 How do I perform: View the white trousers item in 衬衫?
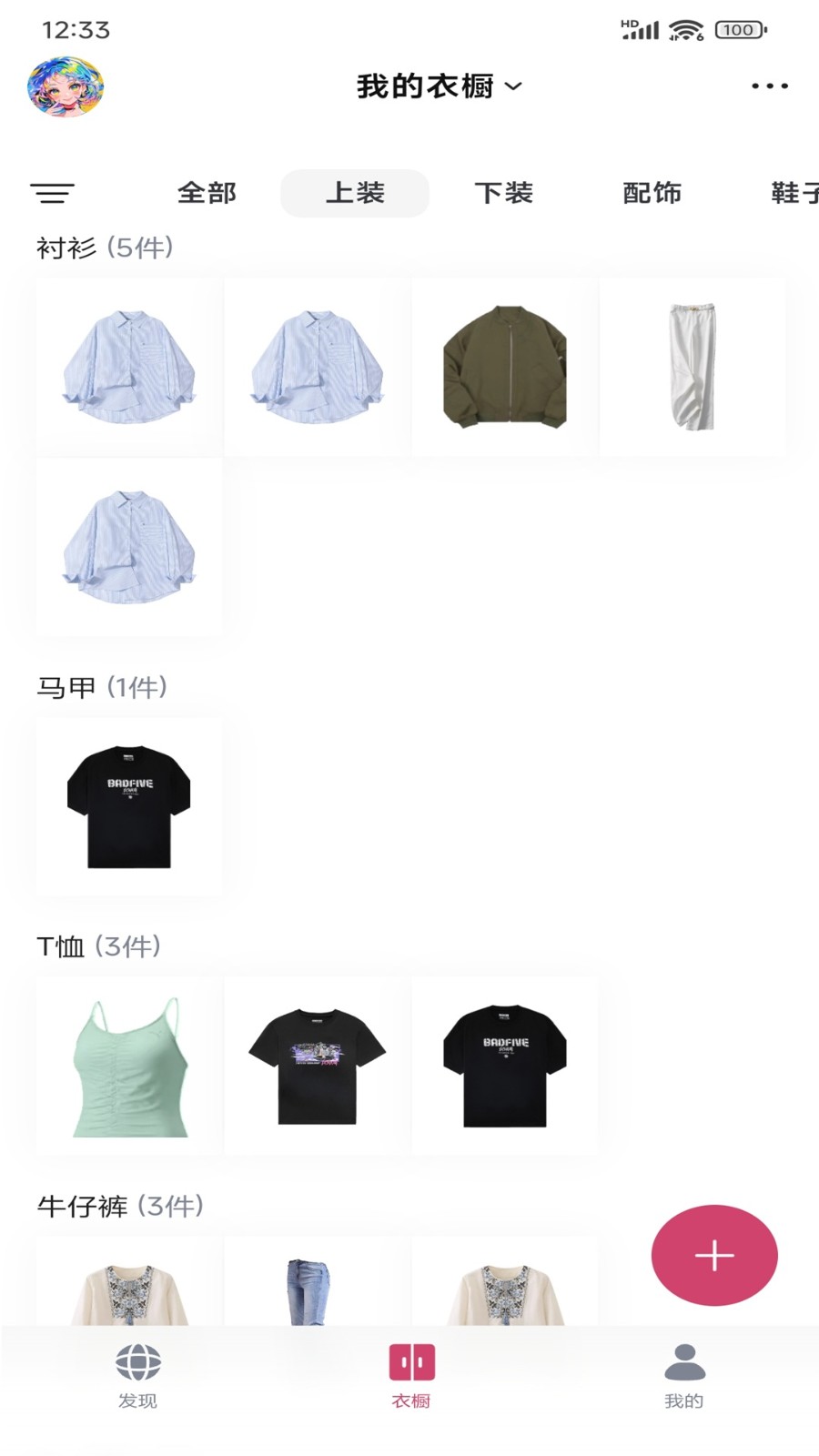[693, 367]
